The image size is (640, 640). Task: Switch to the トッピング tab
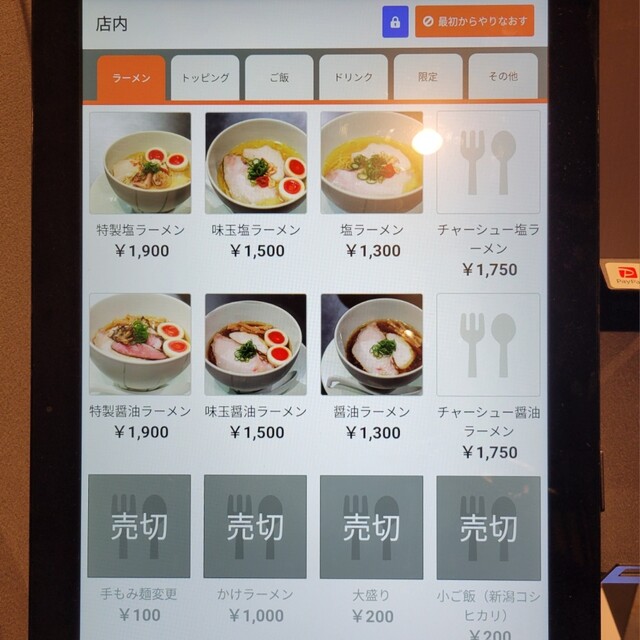[205, 78]
